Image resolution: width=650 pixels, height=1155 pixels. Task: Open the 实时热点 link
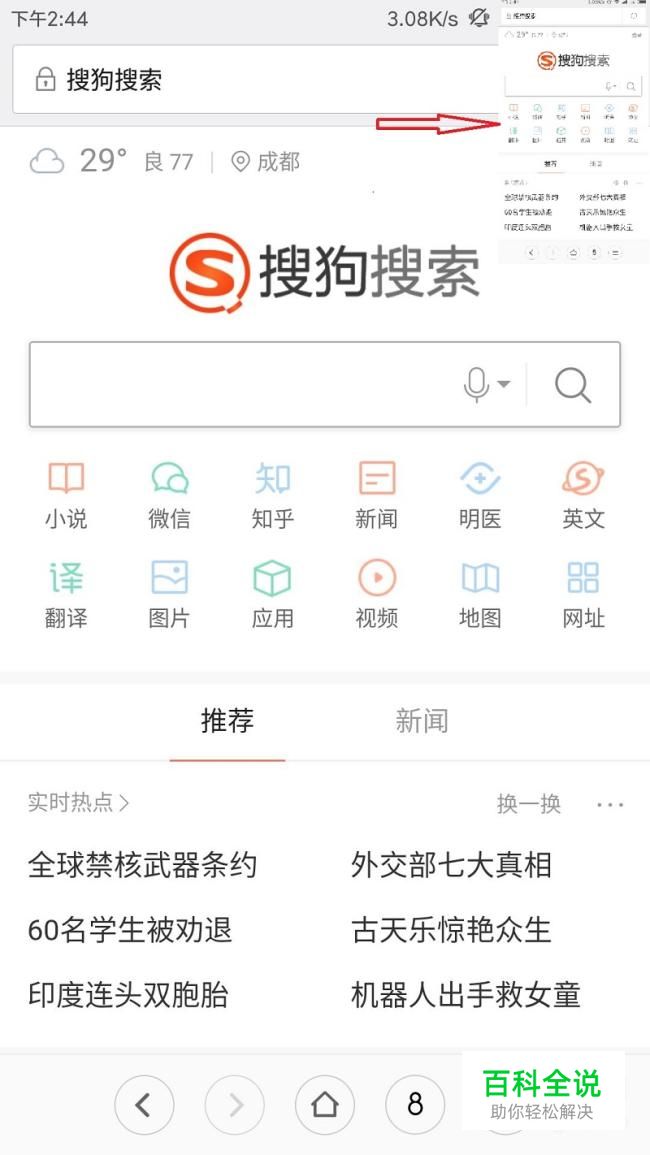point(78,802)
